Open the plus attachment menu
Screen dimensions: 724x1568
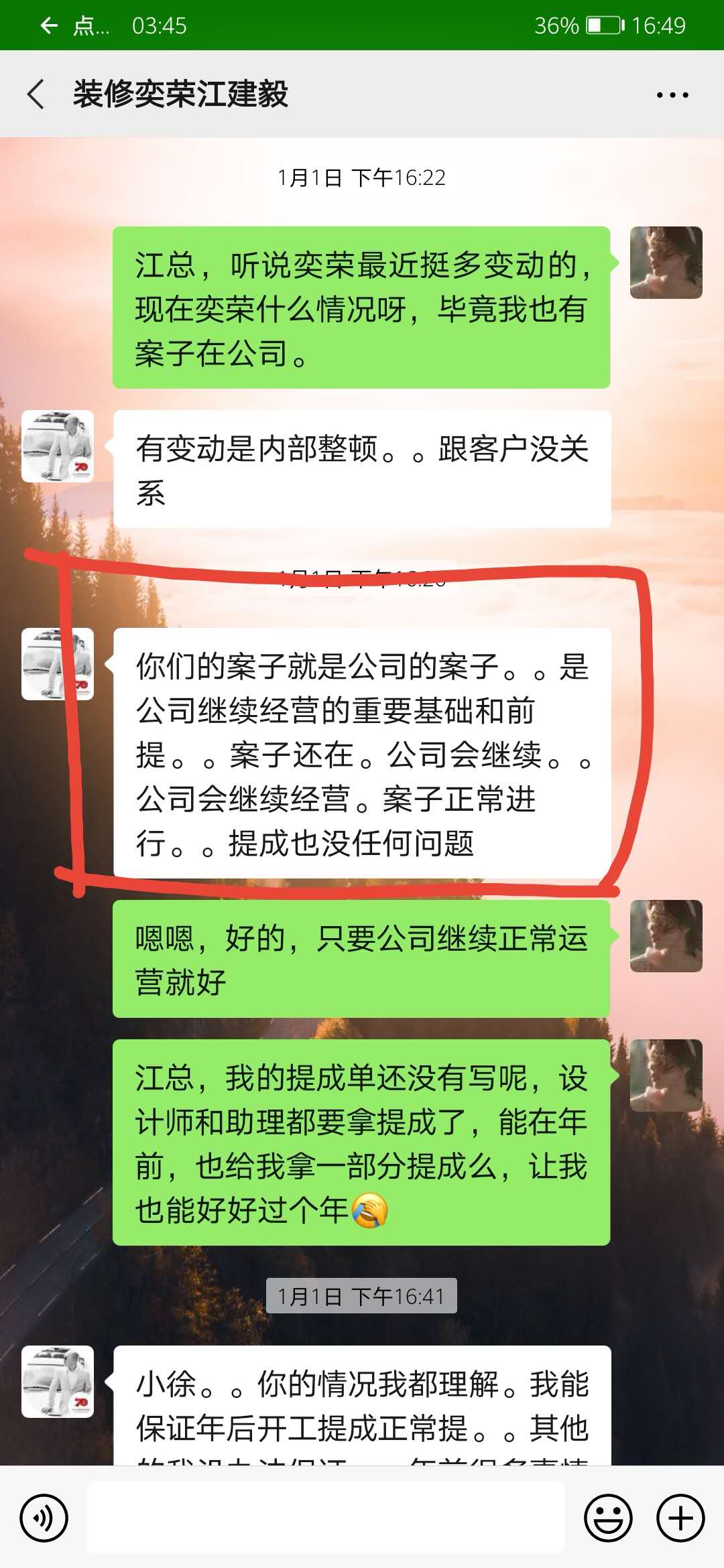tap(680, 1518)
